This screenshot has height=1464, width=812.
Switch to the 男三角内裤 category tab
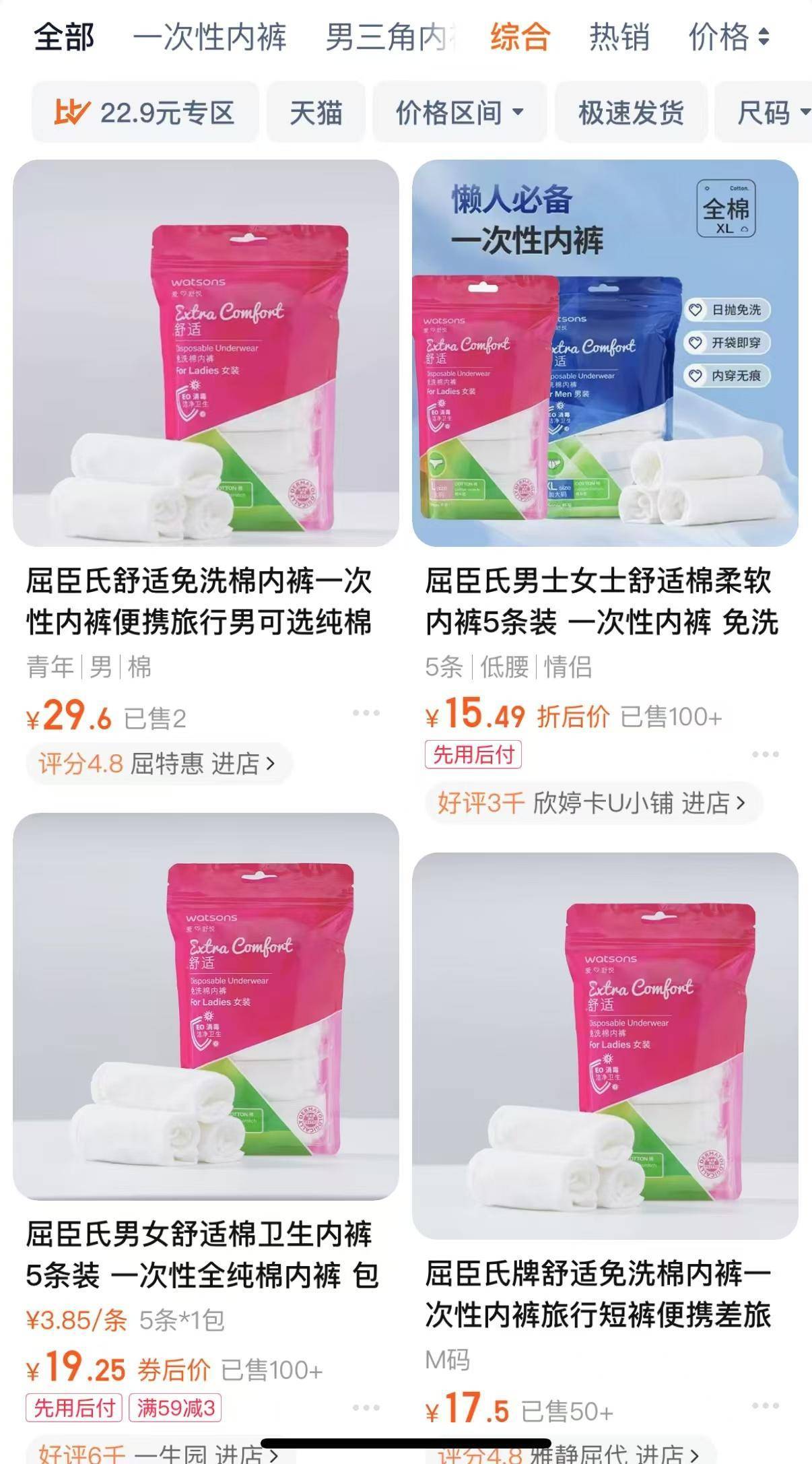click(x=391, y=36)
